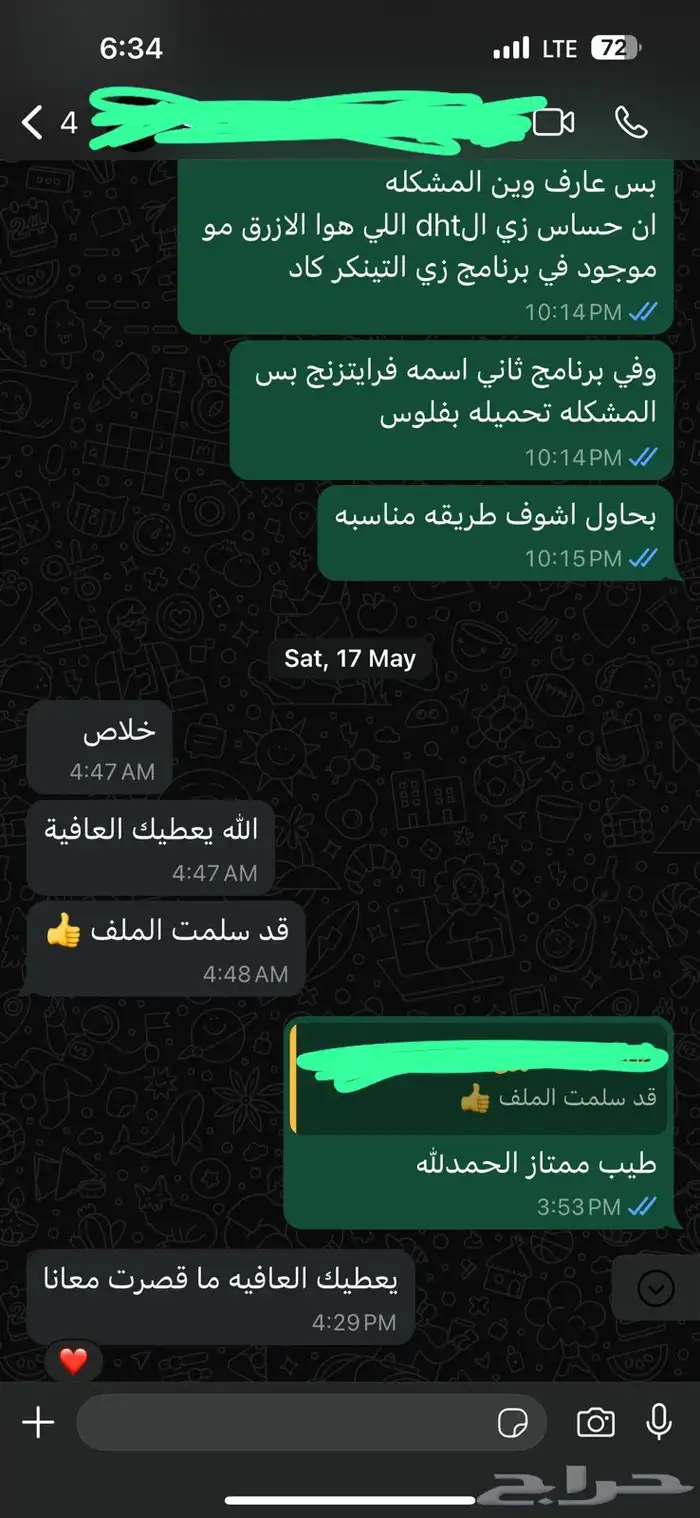The width and height of the screenshot is (700, 1518).
Task: Open the camera
Action: pyautogui.click(x=595, y=1422)
